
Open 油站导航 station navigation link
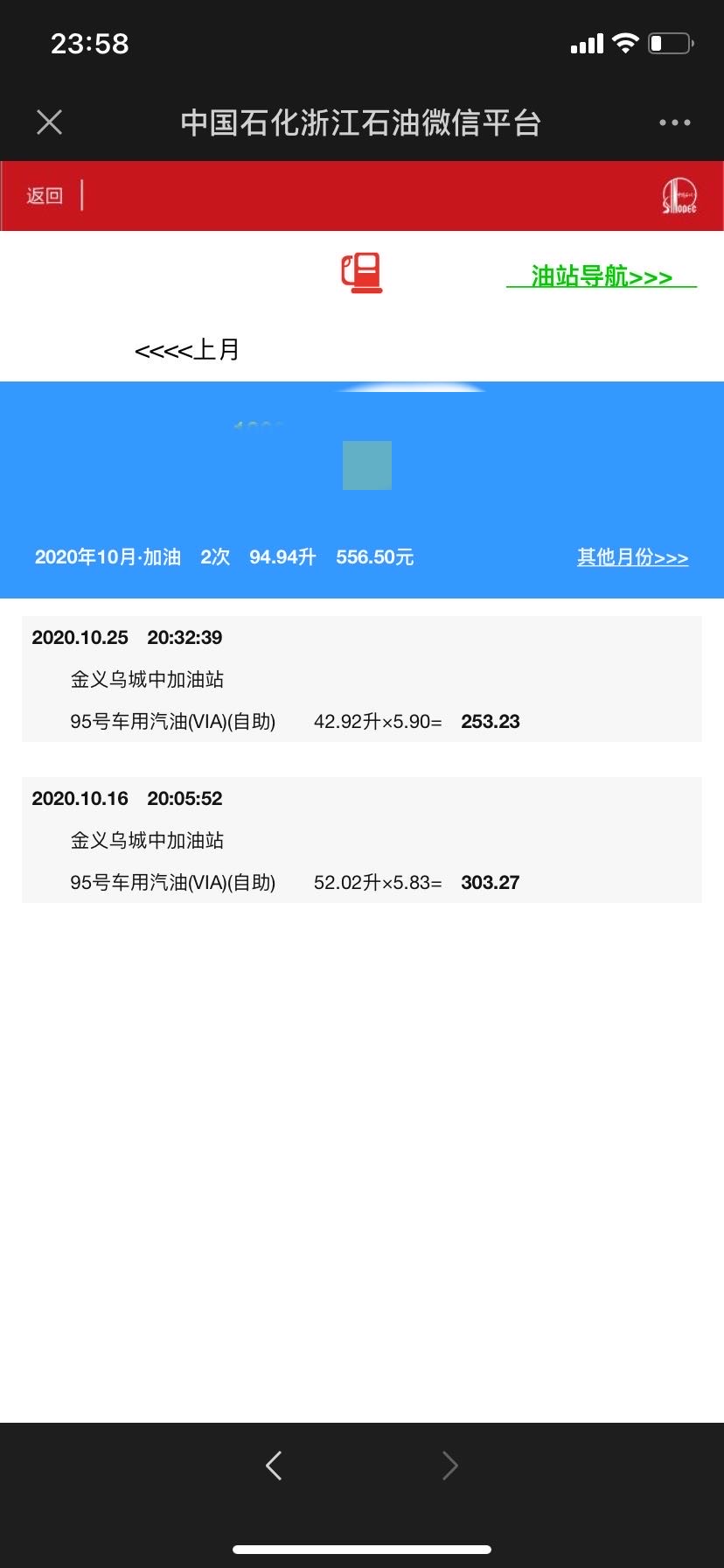602,276
